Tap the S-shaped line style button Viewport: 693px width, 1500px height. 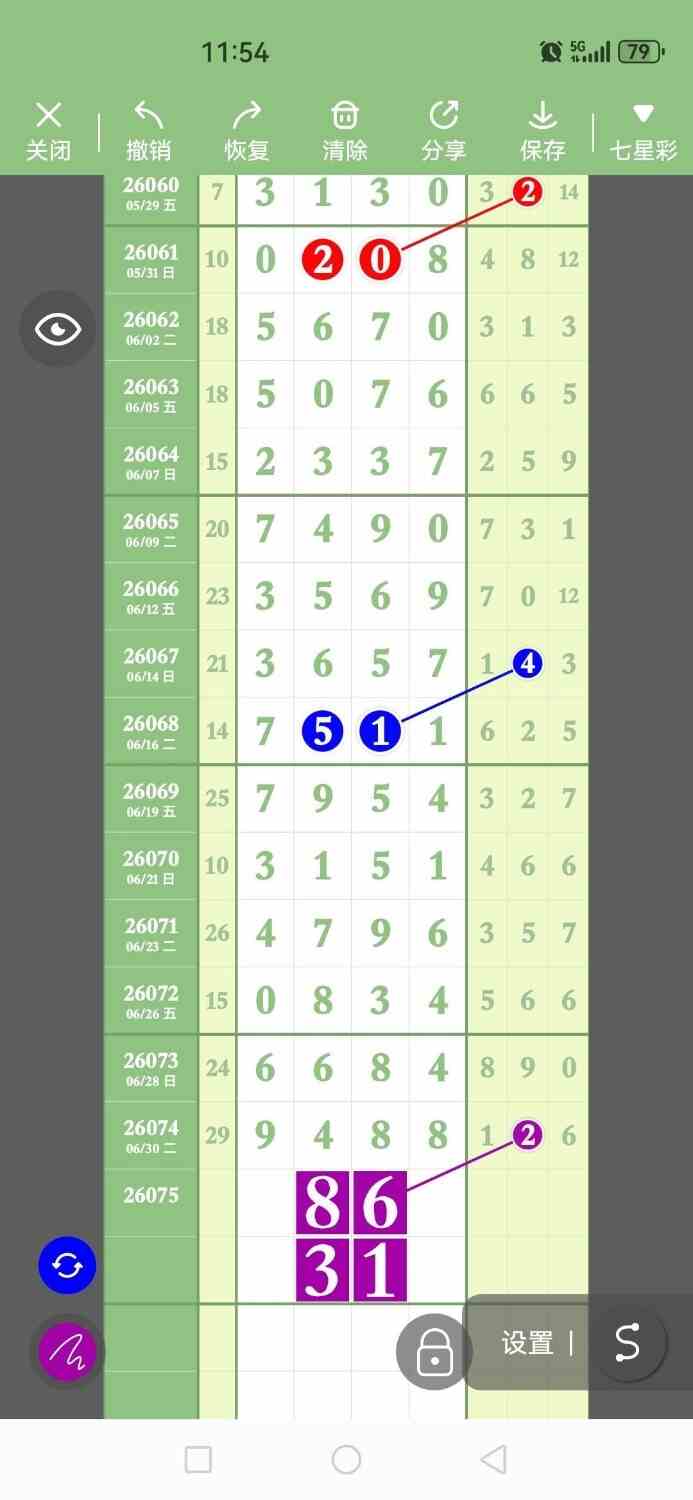tap(627, 1342)
